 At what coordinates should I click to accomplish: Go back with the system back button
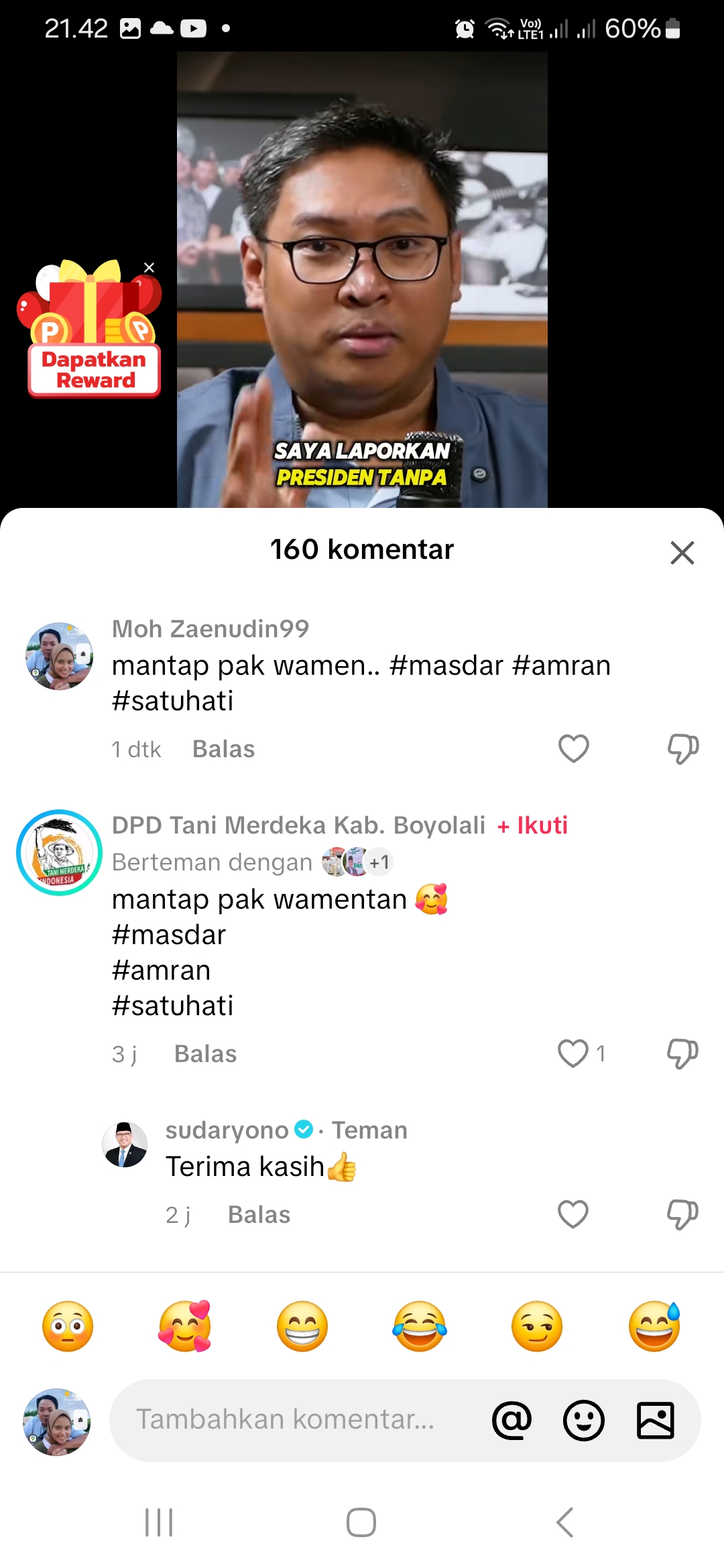[x=564, y=1522]
